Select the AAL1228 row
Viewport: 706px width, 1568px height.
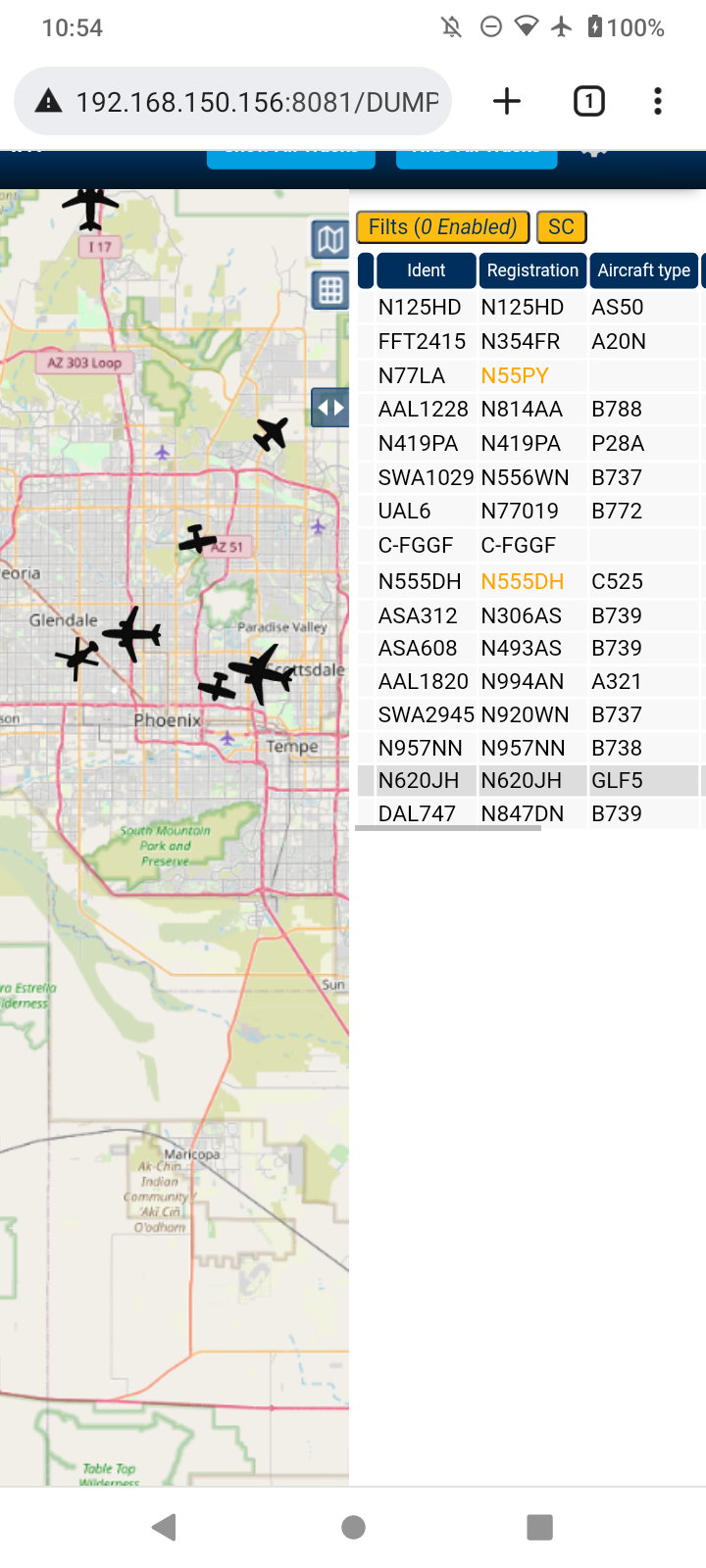click(529, 409)
